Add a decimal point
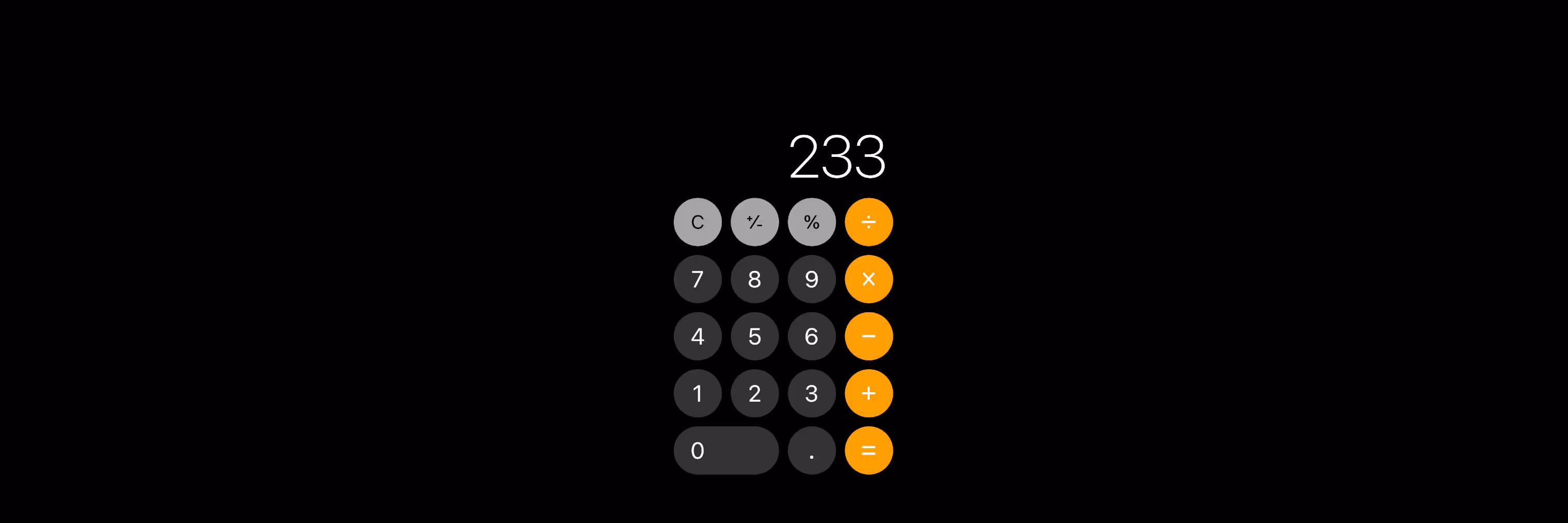The image size is (1568, 523). pyautogui.click(x=811, y=450)
